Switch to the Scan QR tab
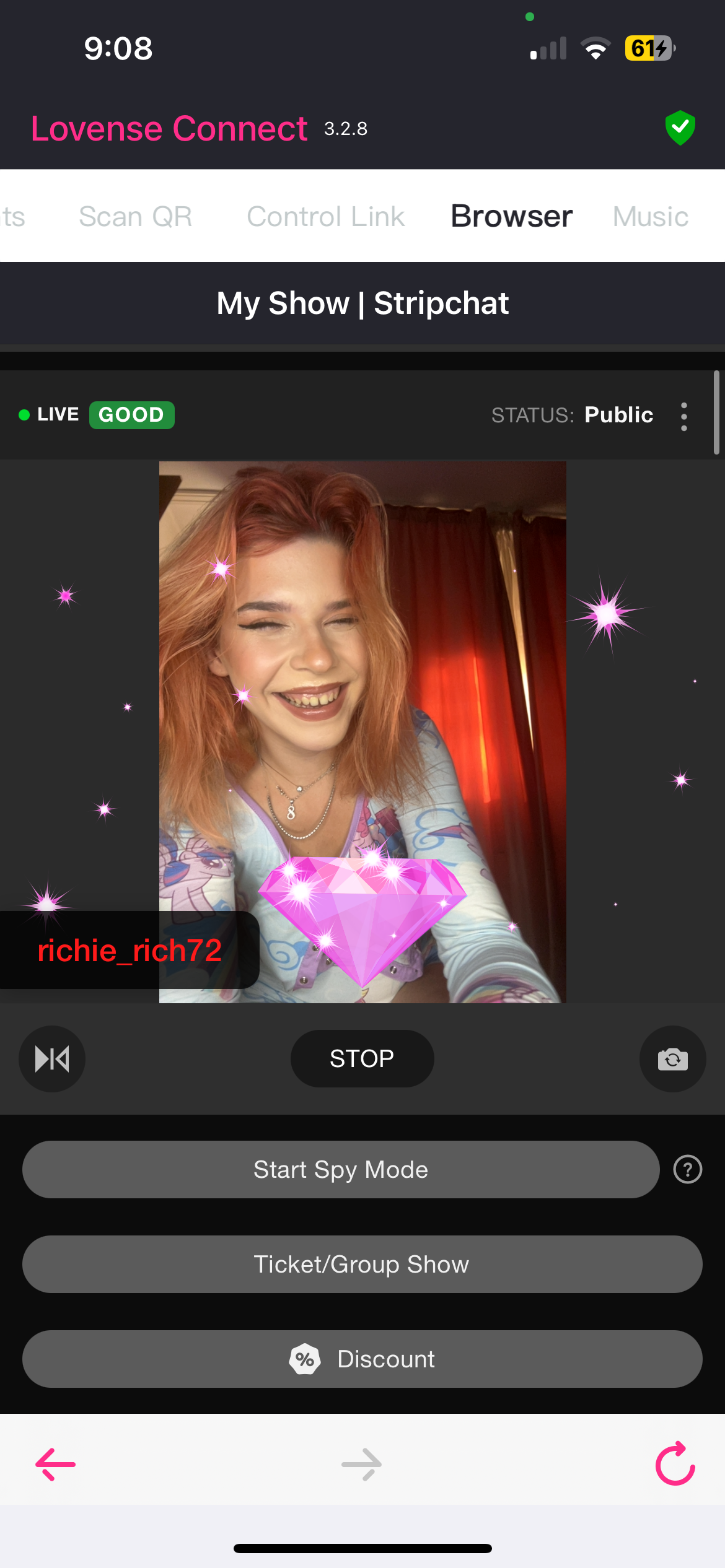The height and width of the screenshot is (1568, 725). [x=135, y=217]
